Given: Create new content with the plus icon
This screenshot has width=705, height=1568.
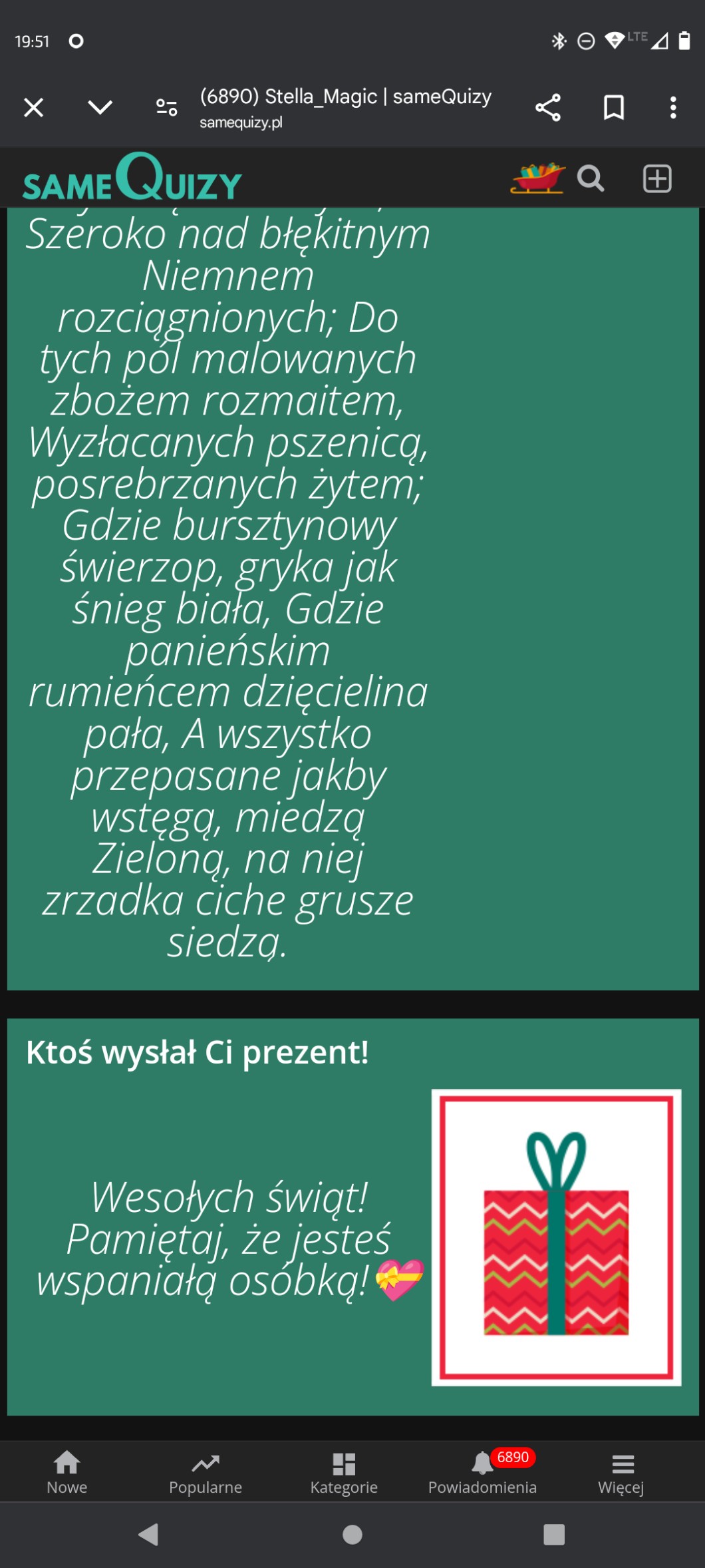Looking at the screenshot, I should tap(657, 178).
